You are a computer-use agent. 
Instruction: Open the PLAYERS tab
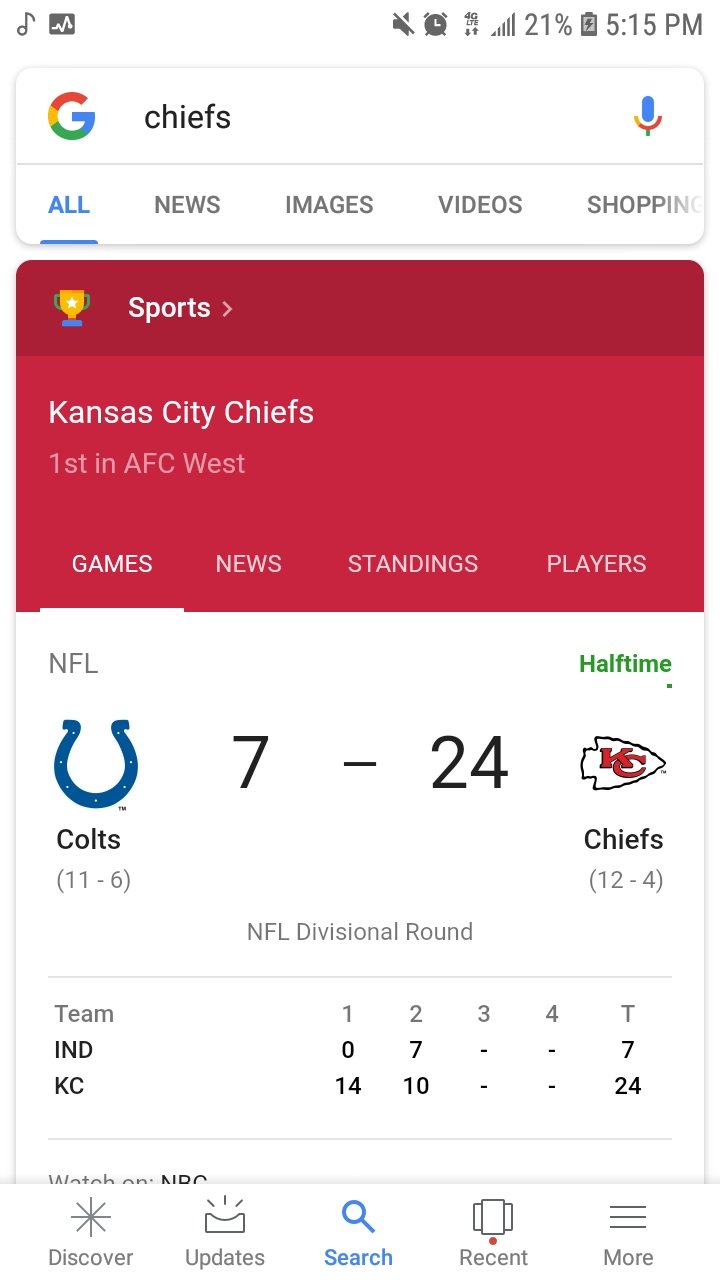coord(596,564)
